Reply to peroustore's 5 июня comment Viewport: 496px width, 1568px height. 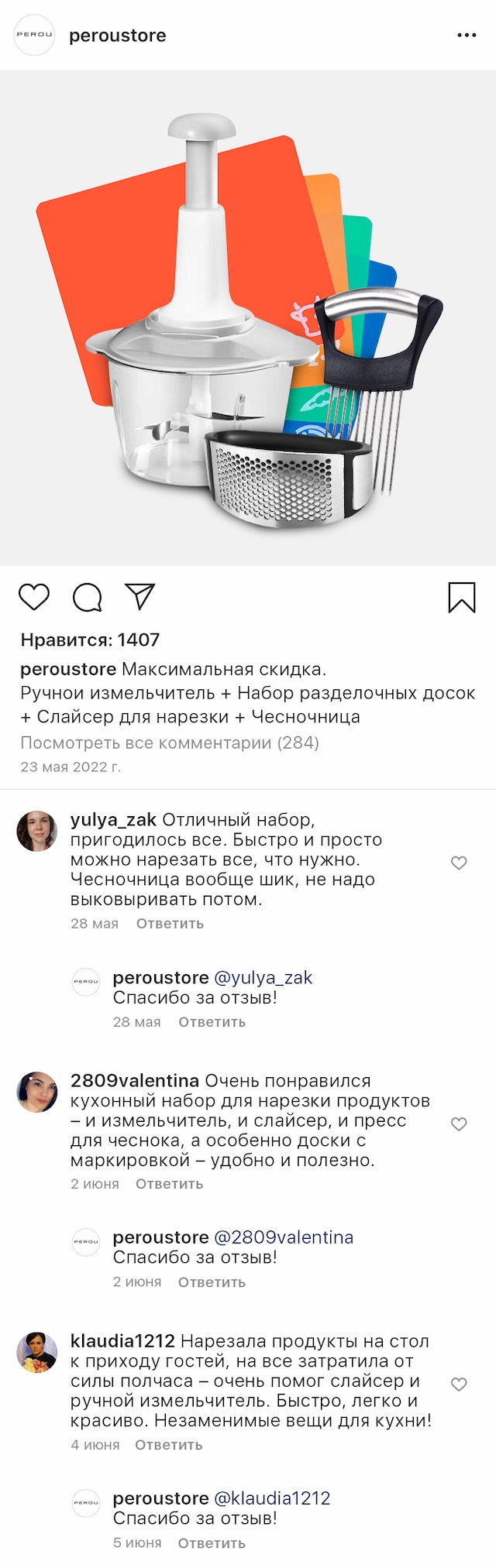tap(212, 1542)
